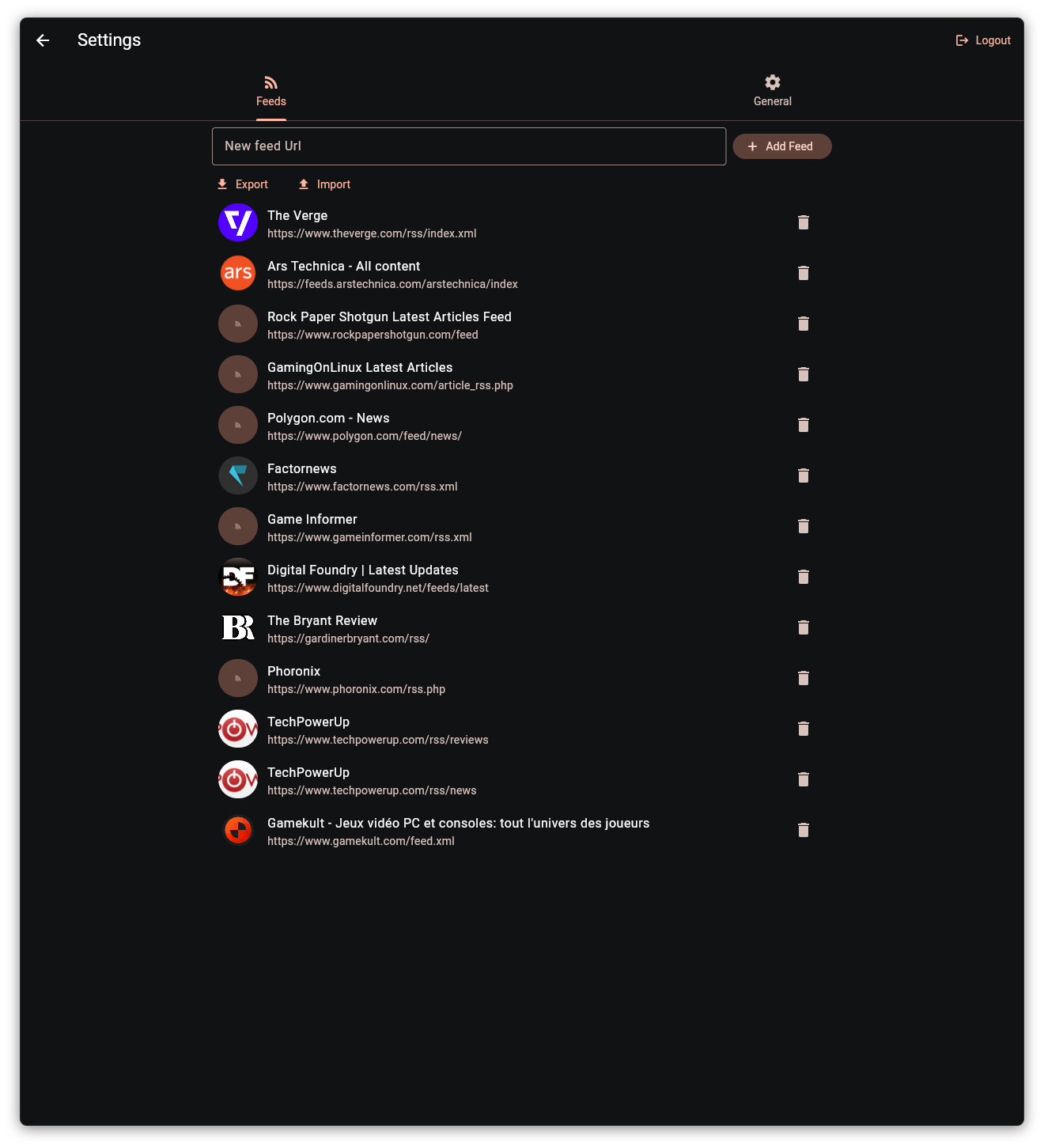Import feeds from a file
This screenshot has width=1044, height=1148.
click(324, 184)
